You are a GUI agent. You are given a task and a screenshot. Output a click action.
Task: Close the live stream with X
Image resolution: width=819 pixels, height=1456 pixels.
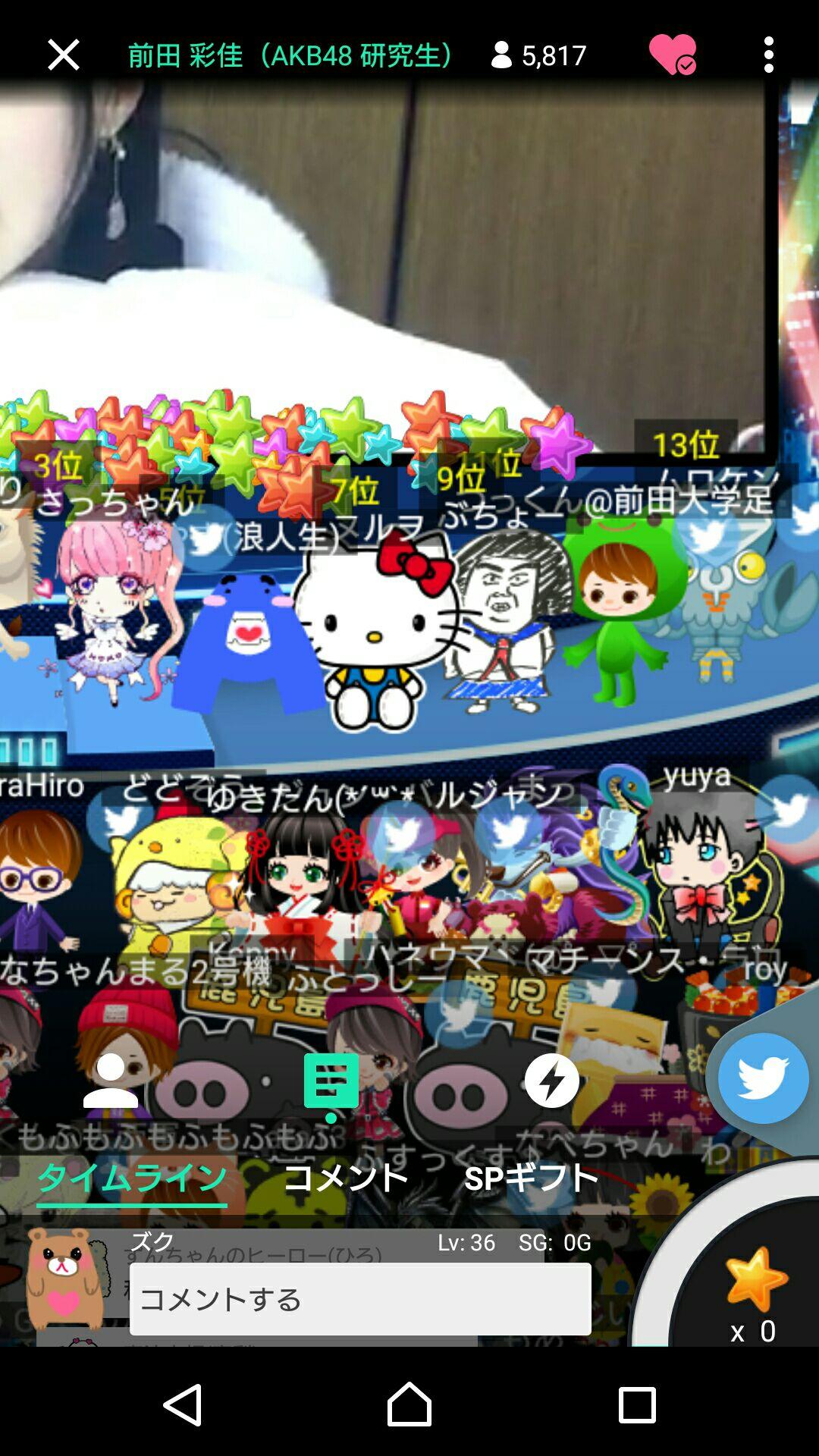(63, 55)
